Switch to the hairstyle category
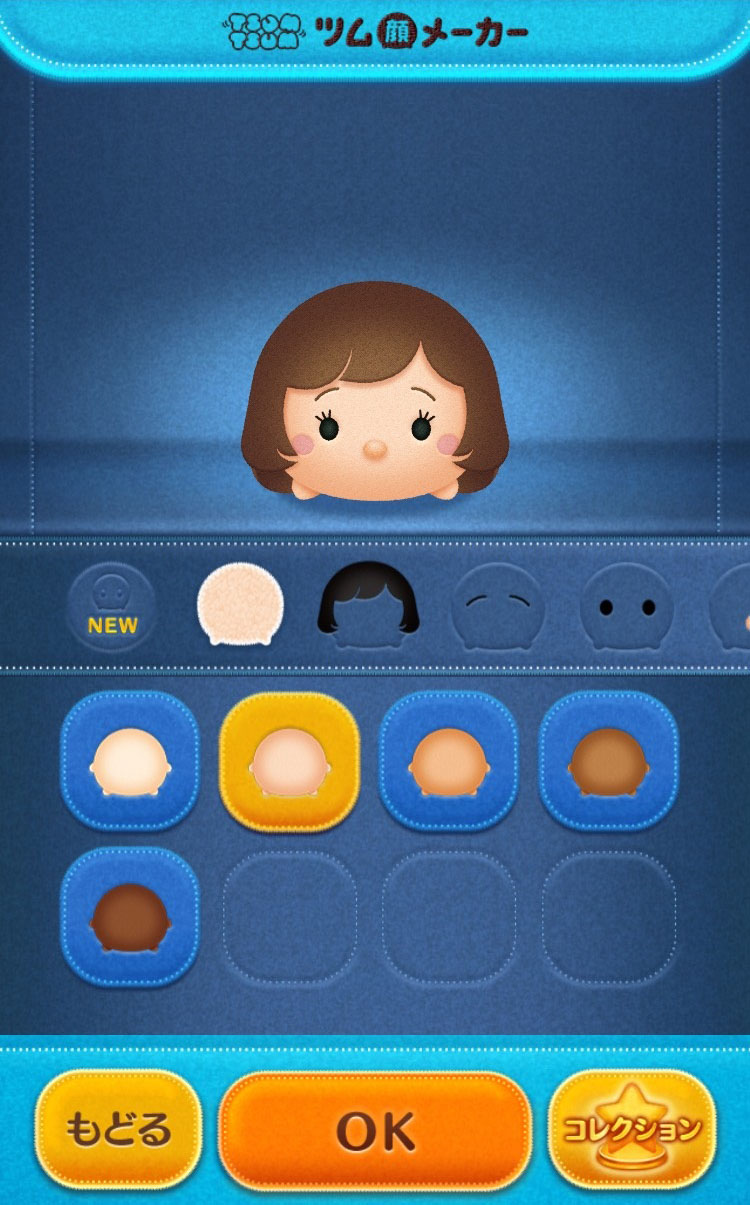 (x=368, y=602)
